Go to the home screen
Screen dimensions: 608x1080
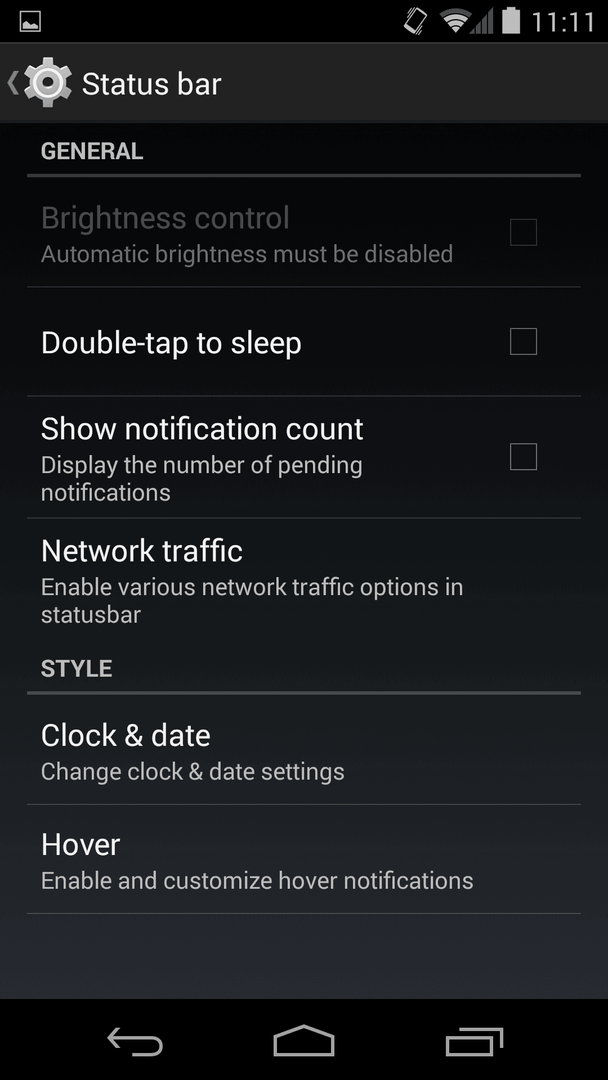tap(304, 1041)
